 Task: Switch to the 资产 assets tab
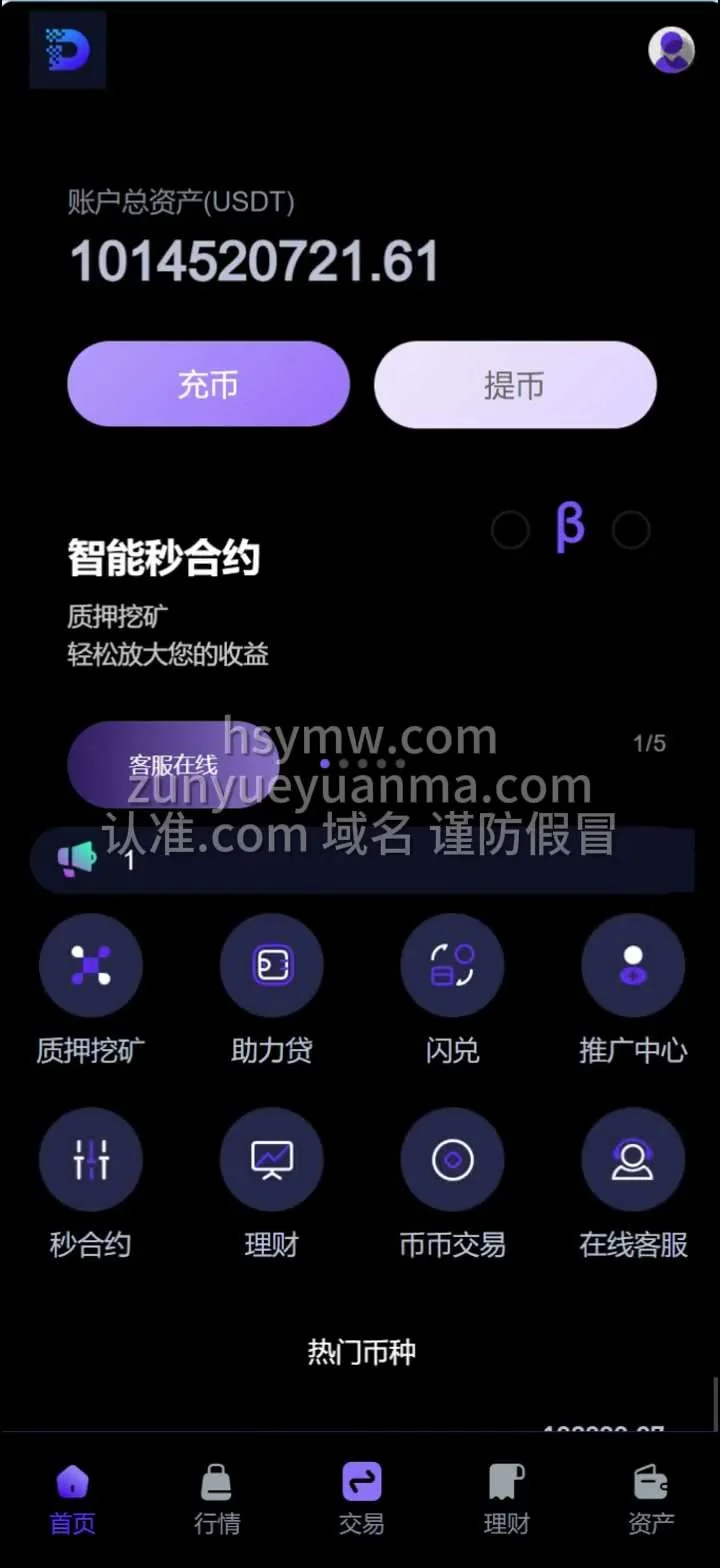(x=651, y=1498)
